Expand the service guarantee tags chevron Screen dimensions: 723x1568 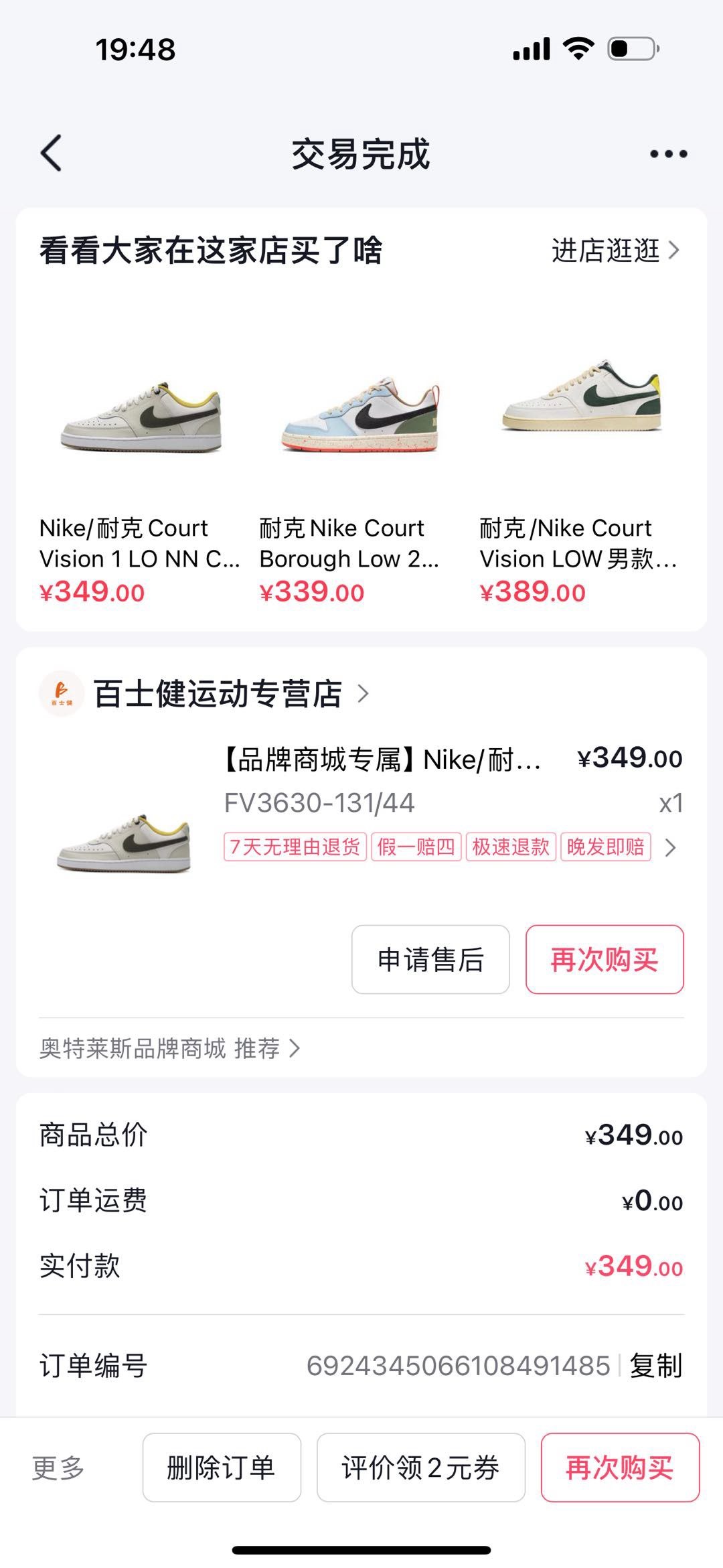pos(670,848)
